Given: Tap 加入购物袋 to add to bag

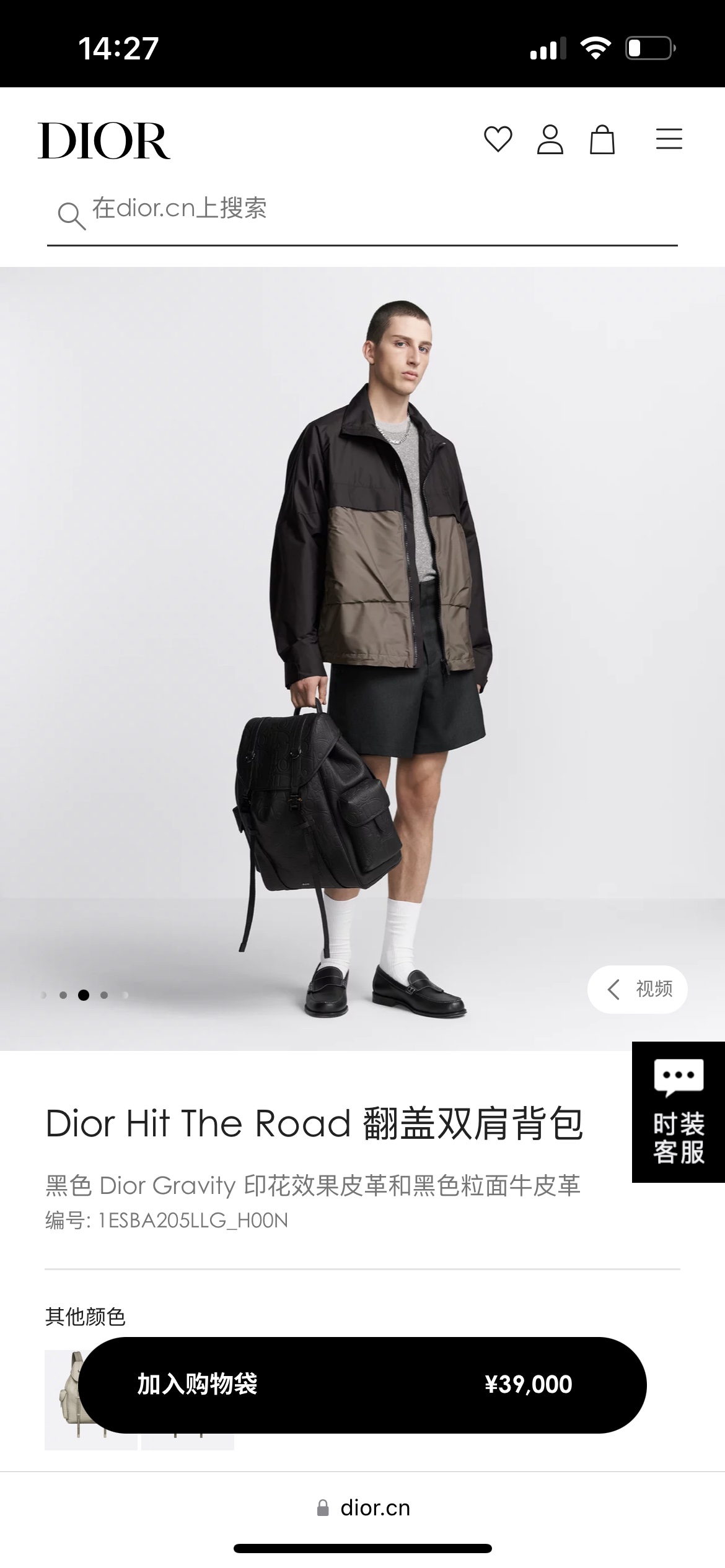Looking at the screenshot, I should [362, 1384].
